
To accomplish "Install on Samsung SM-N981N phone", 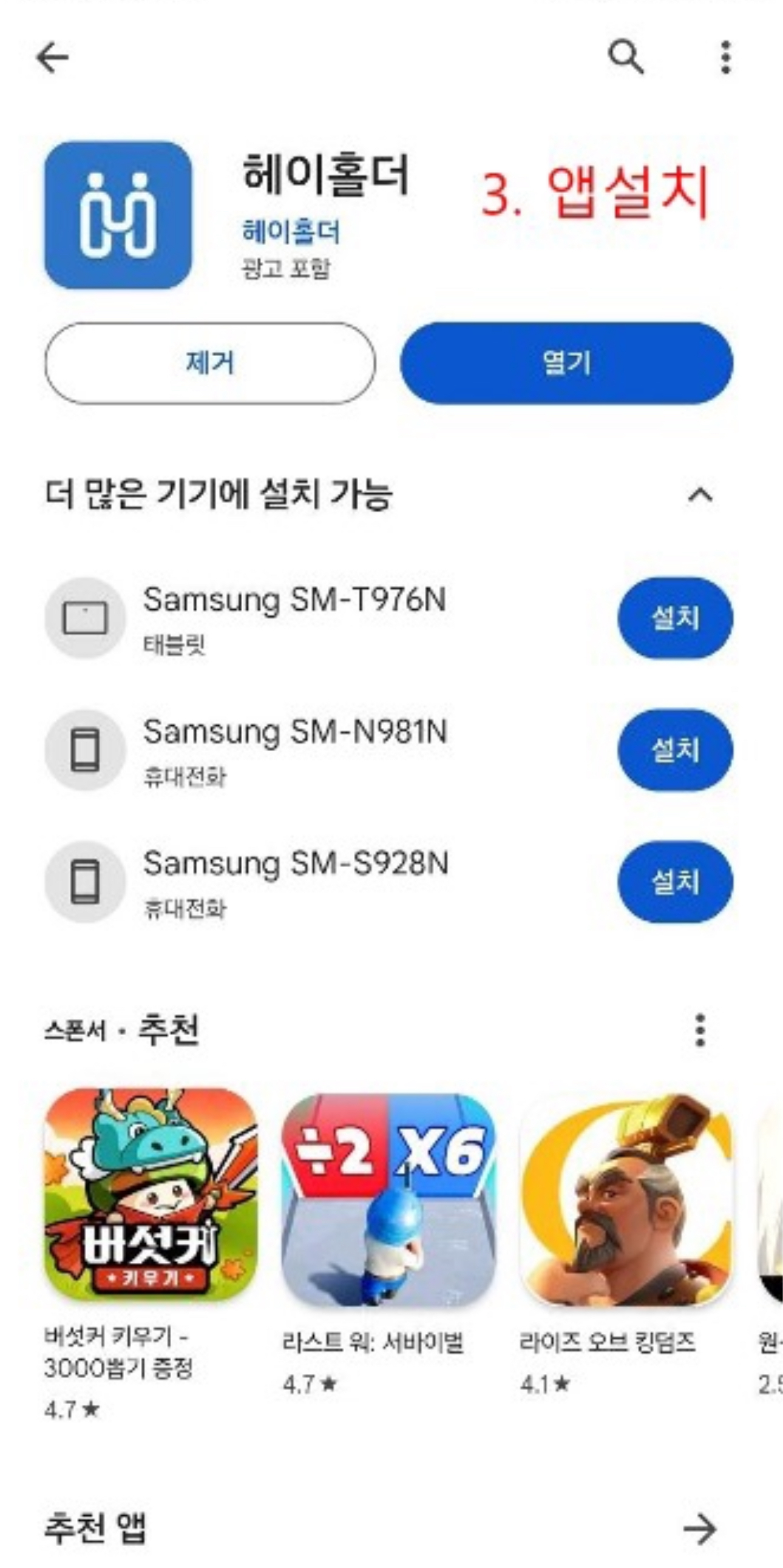I will 674,749.
